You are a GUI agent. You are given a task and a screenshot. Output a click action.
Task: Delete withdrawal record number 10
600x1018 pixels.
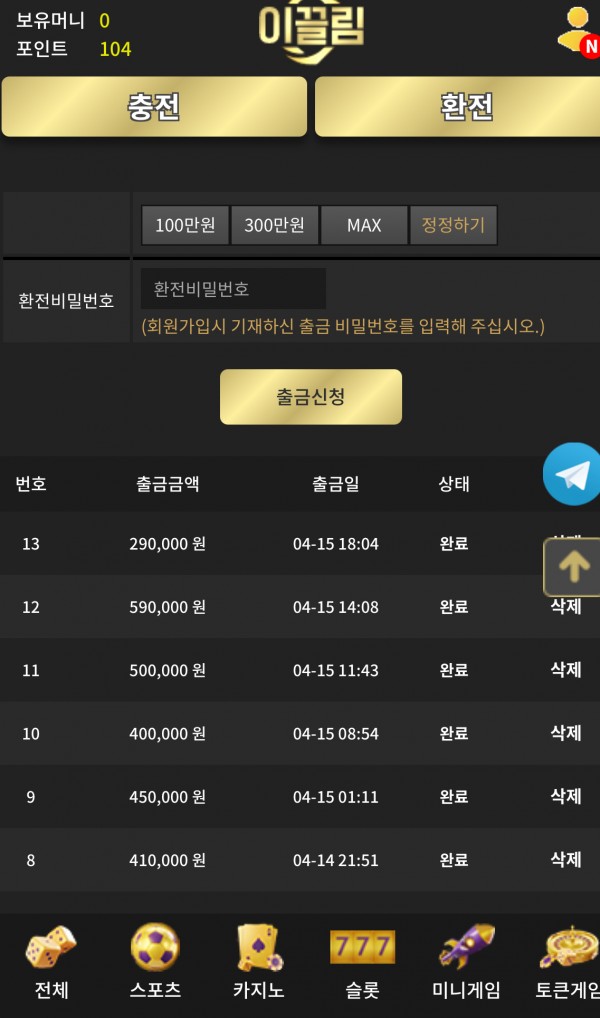pos(566,733)
